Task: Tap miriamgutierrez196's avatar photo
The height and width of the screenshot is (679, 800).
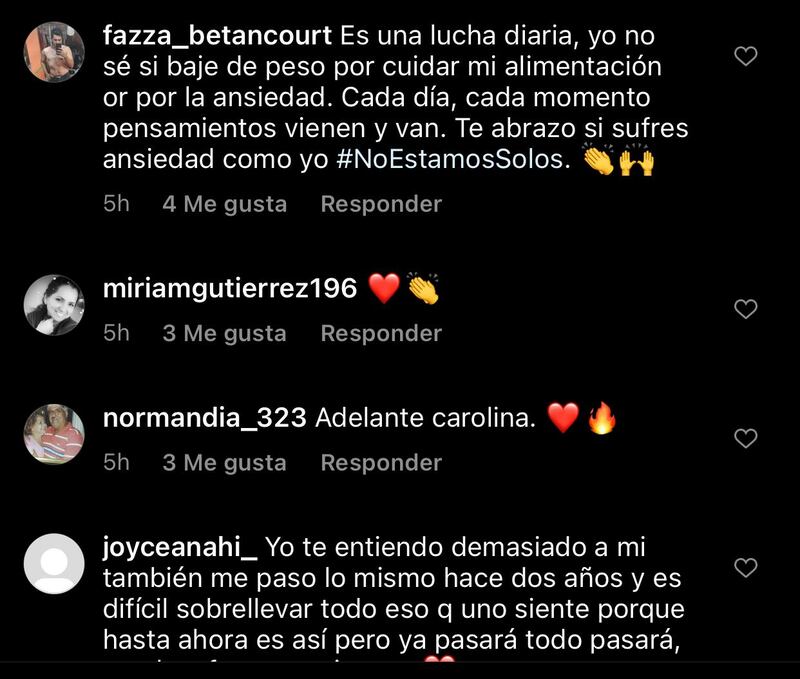Action: coord(54,305)
